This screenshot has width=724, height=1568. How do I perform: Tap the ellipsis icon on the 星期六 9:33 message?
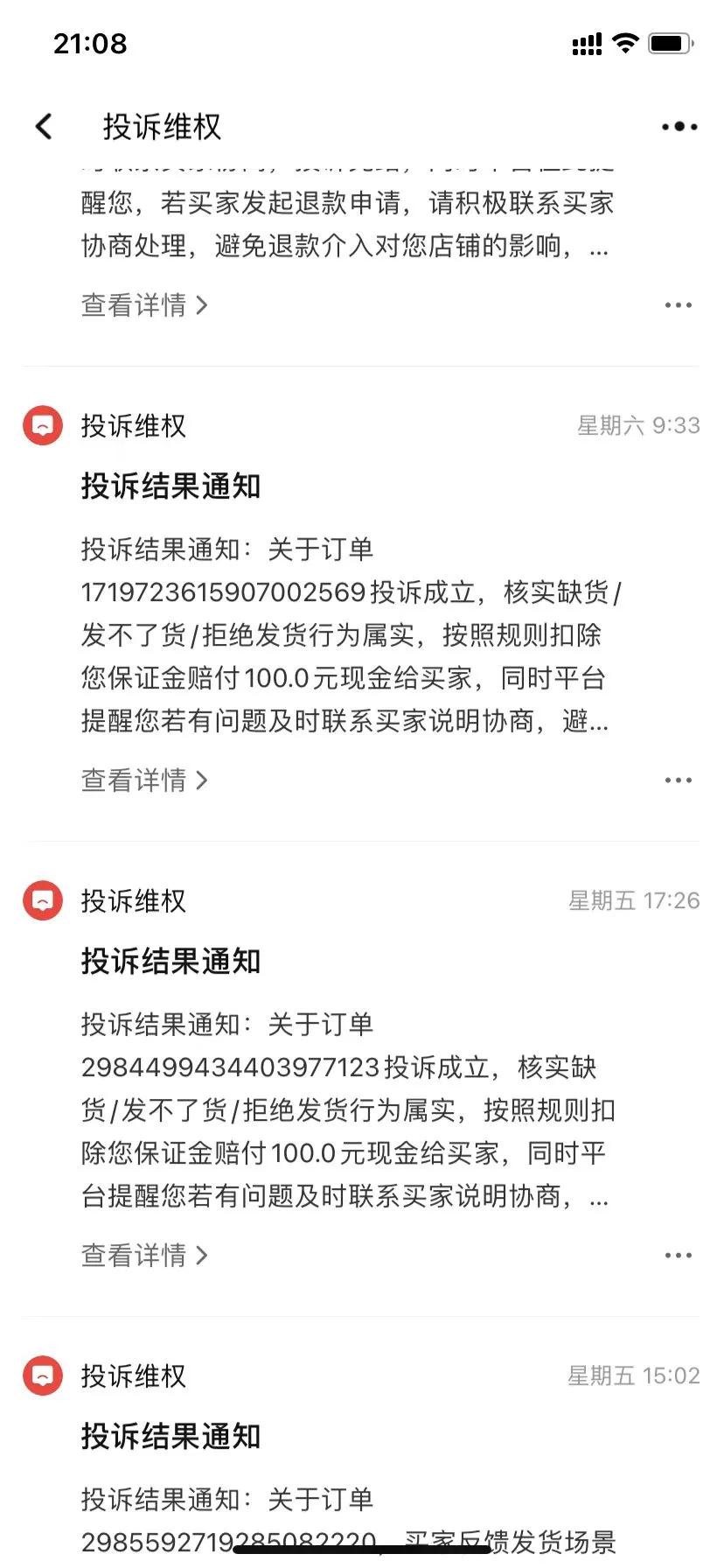click(679, 780)
